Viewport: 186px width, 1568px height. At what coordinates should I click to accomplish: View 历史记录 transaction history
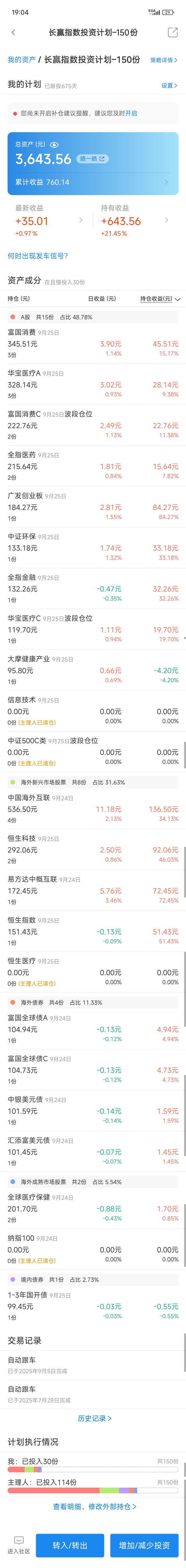(x=94, y=1418)
